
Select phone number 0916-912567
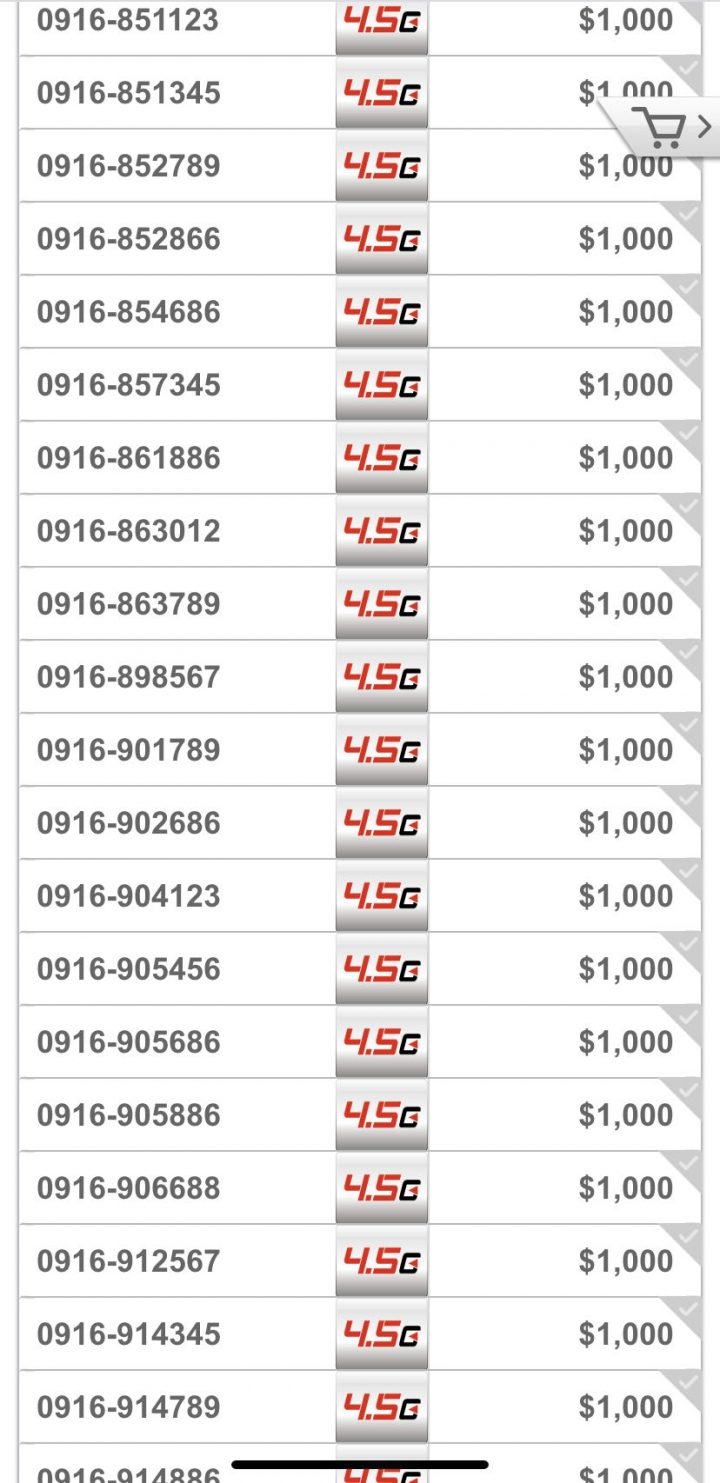tap(360, 1260)
